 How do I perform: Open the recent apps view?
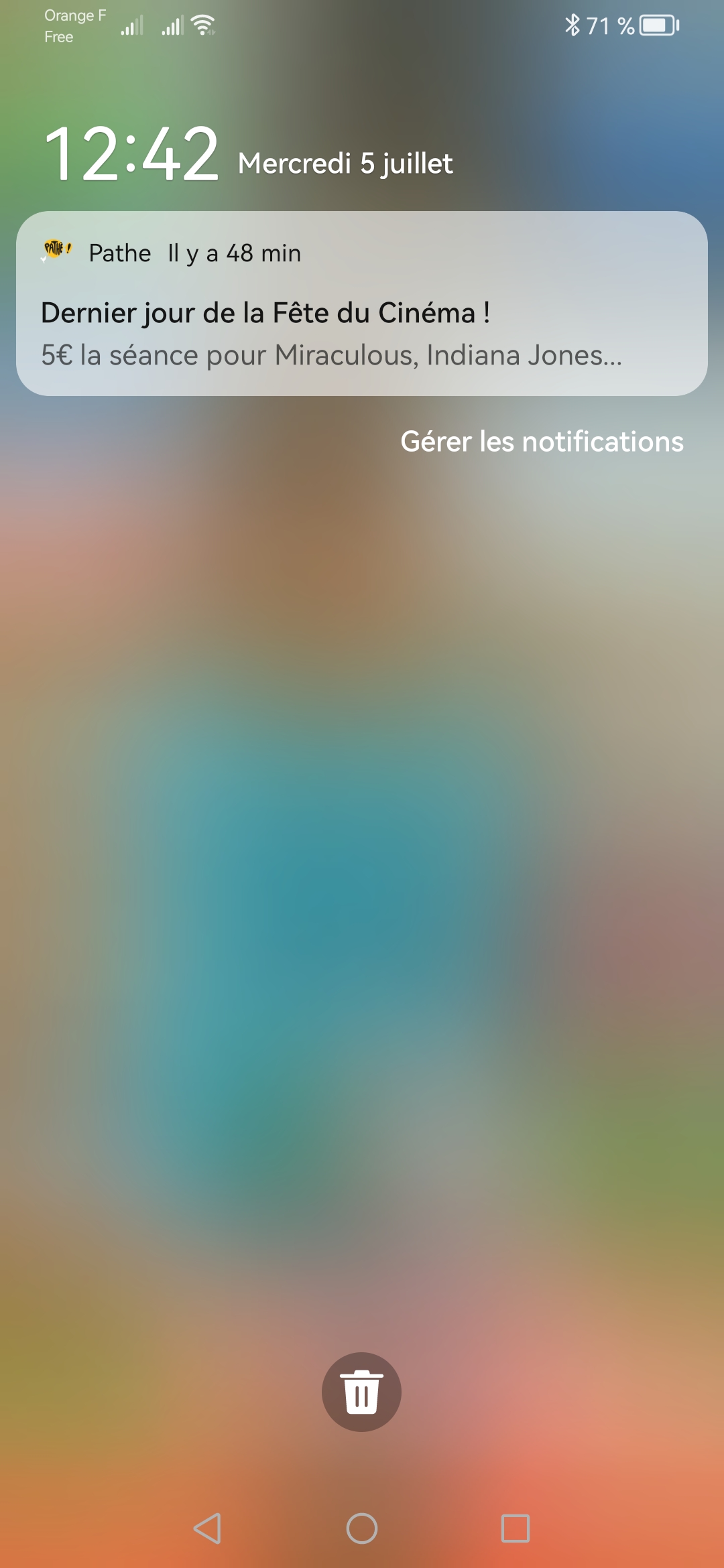tap(516, 1528)
